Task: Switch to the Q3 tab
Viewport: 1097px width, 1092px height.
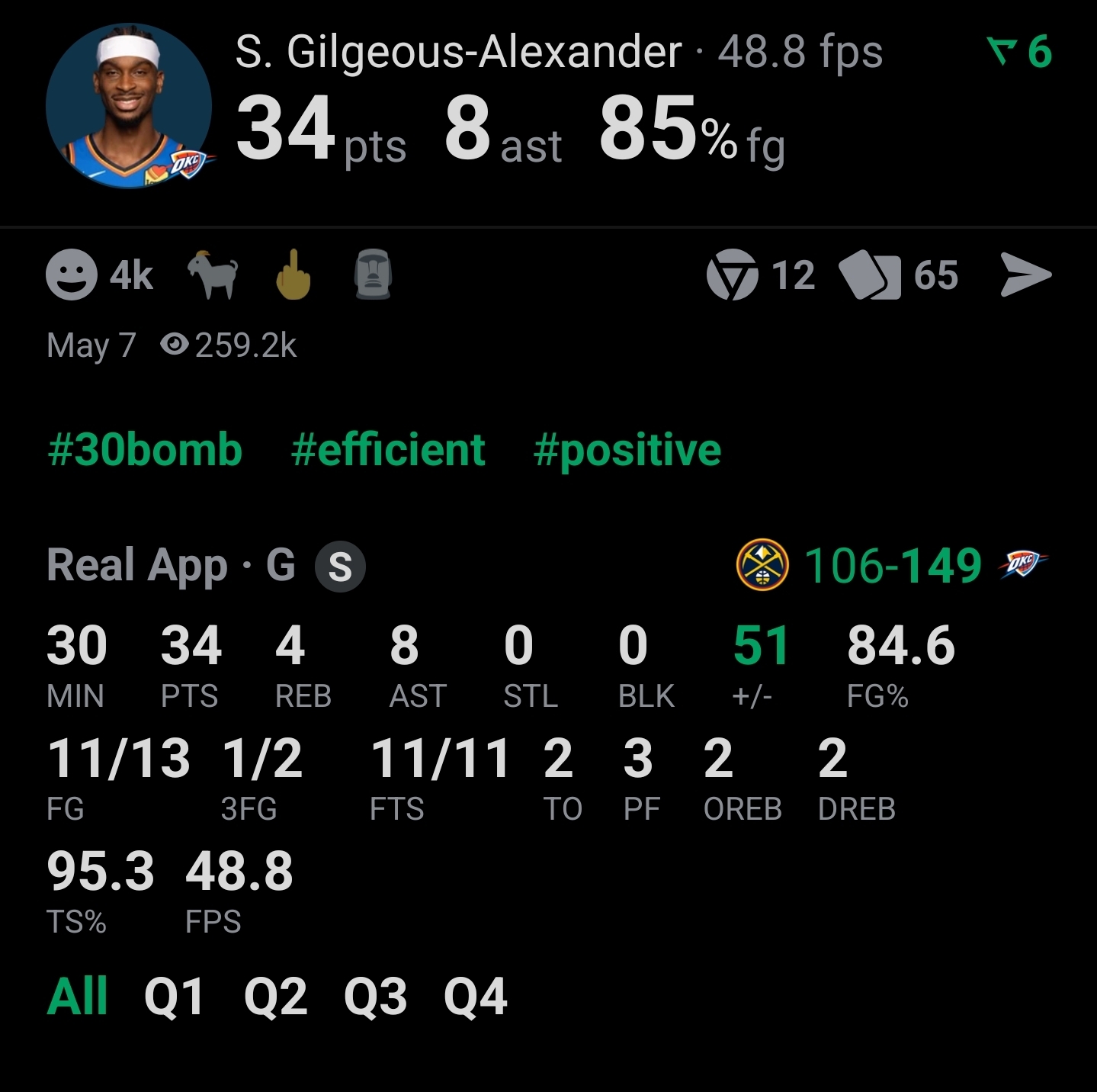Action: (x=375, y=996)
